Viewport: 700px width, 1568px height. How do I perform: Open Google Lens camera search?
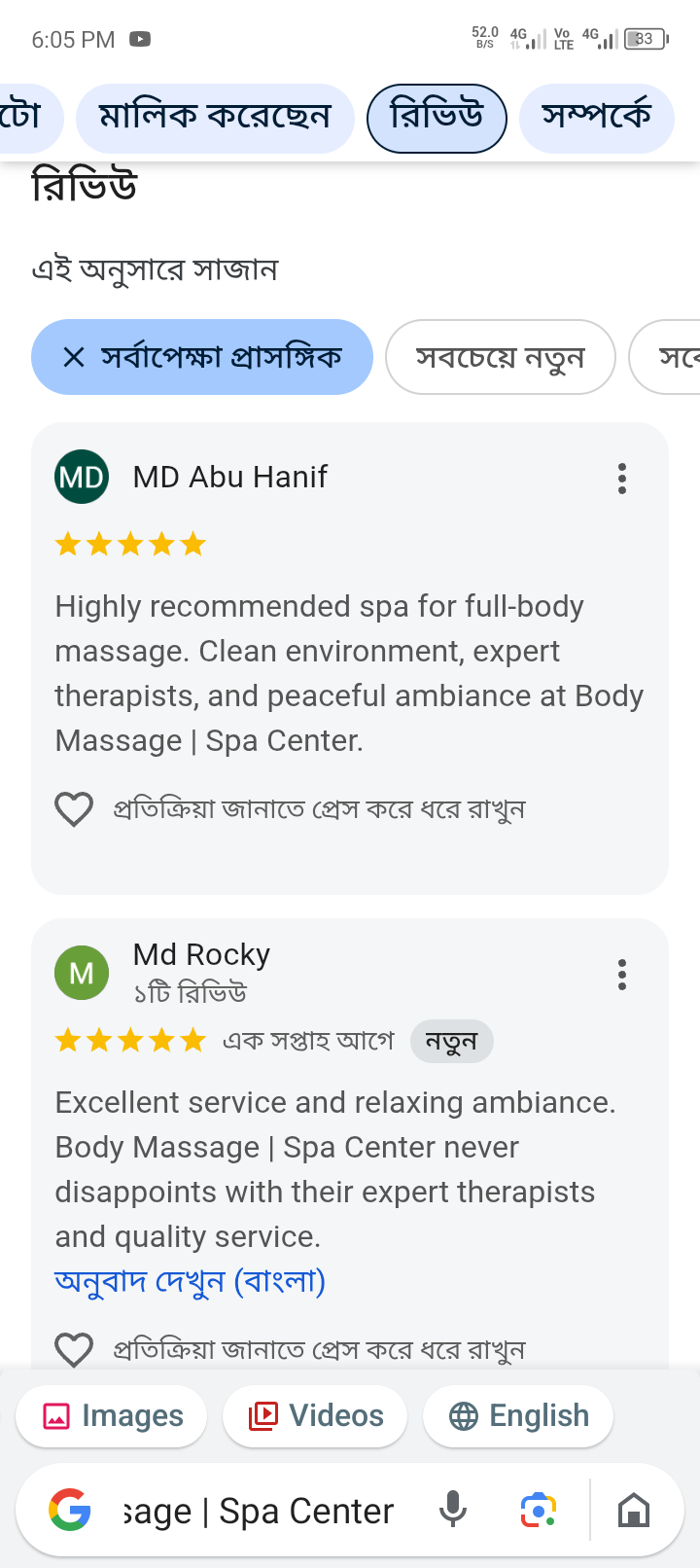538,1511
